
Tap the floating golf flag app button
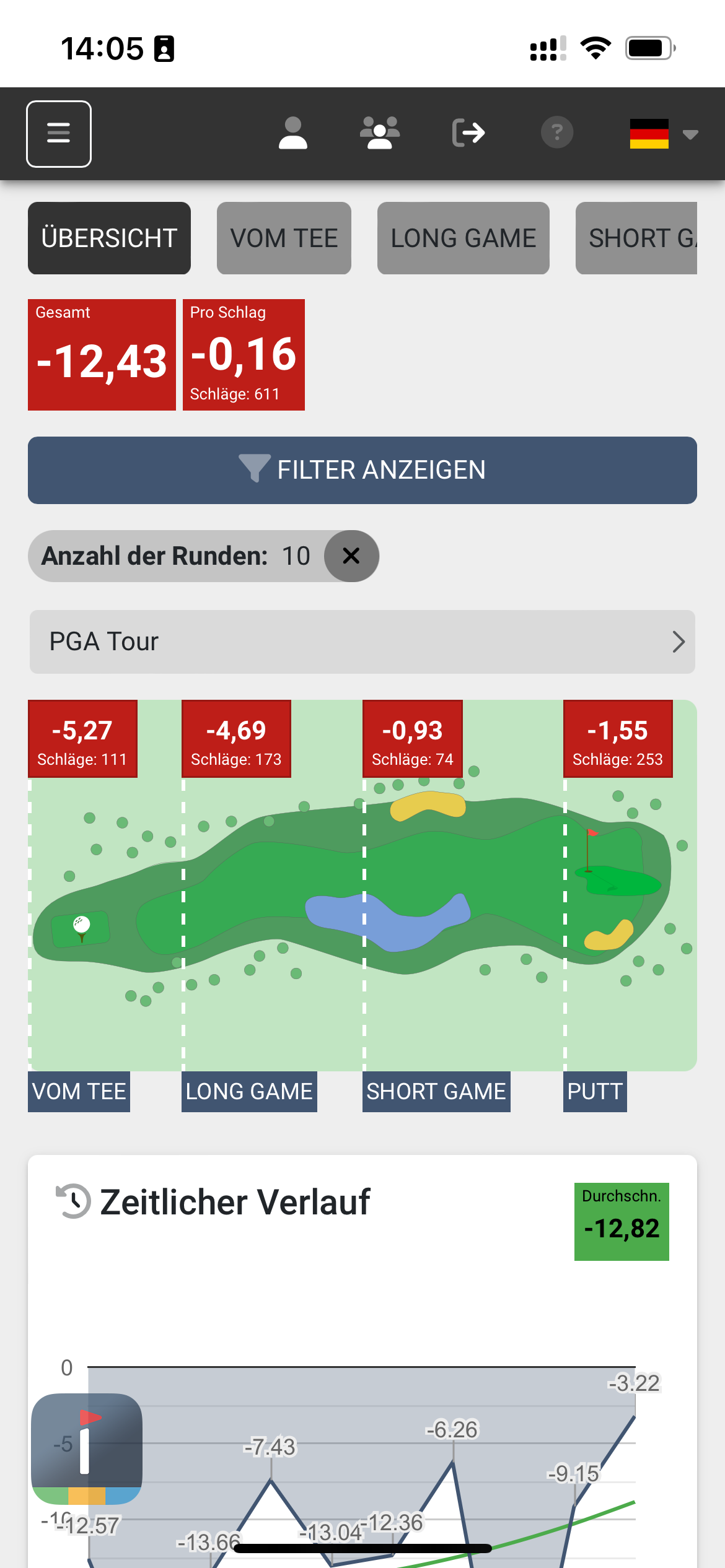(87, 1448)
